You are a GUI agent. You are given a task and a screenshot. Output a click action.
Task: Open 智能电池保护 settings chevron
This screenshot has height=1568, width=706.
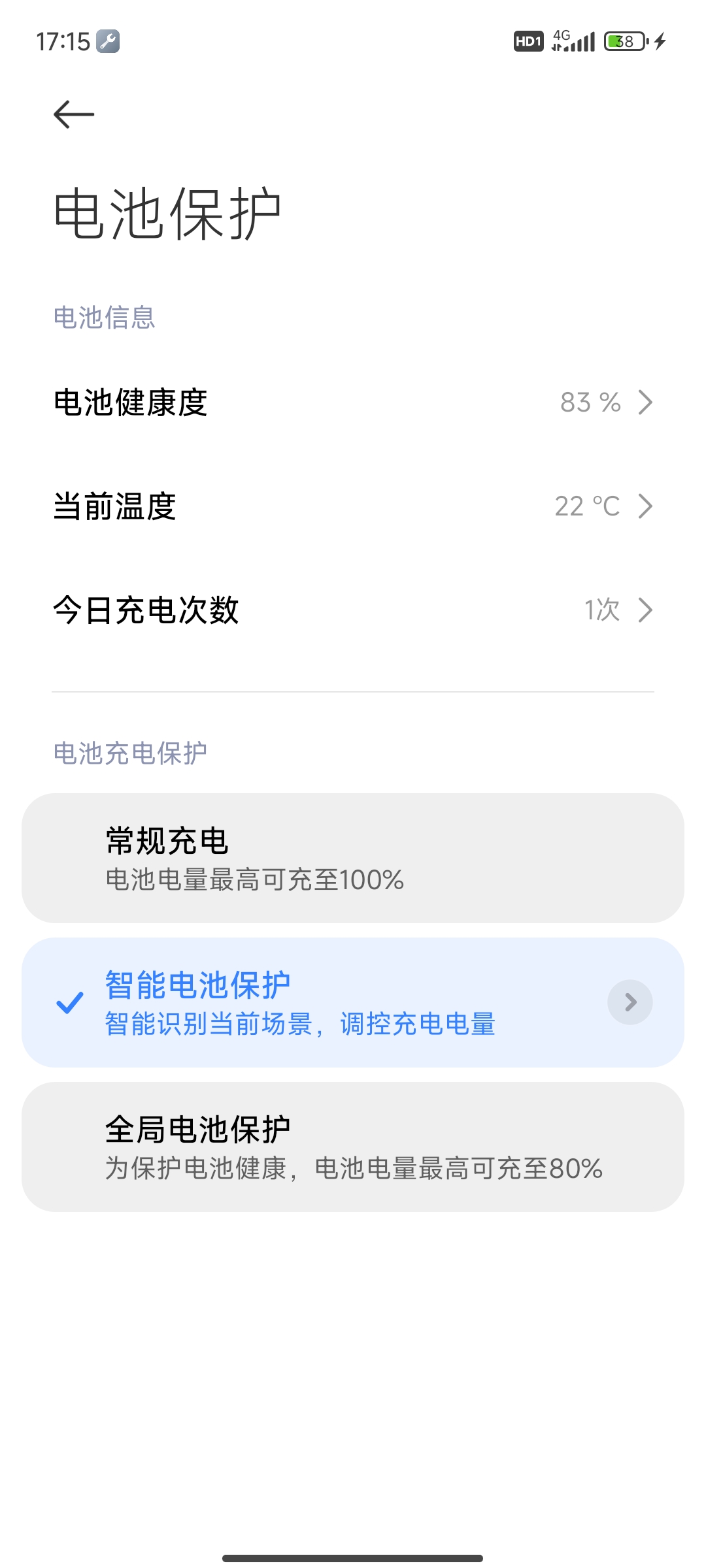(x=630, y=1002)
